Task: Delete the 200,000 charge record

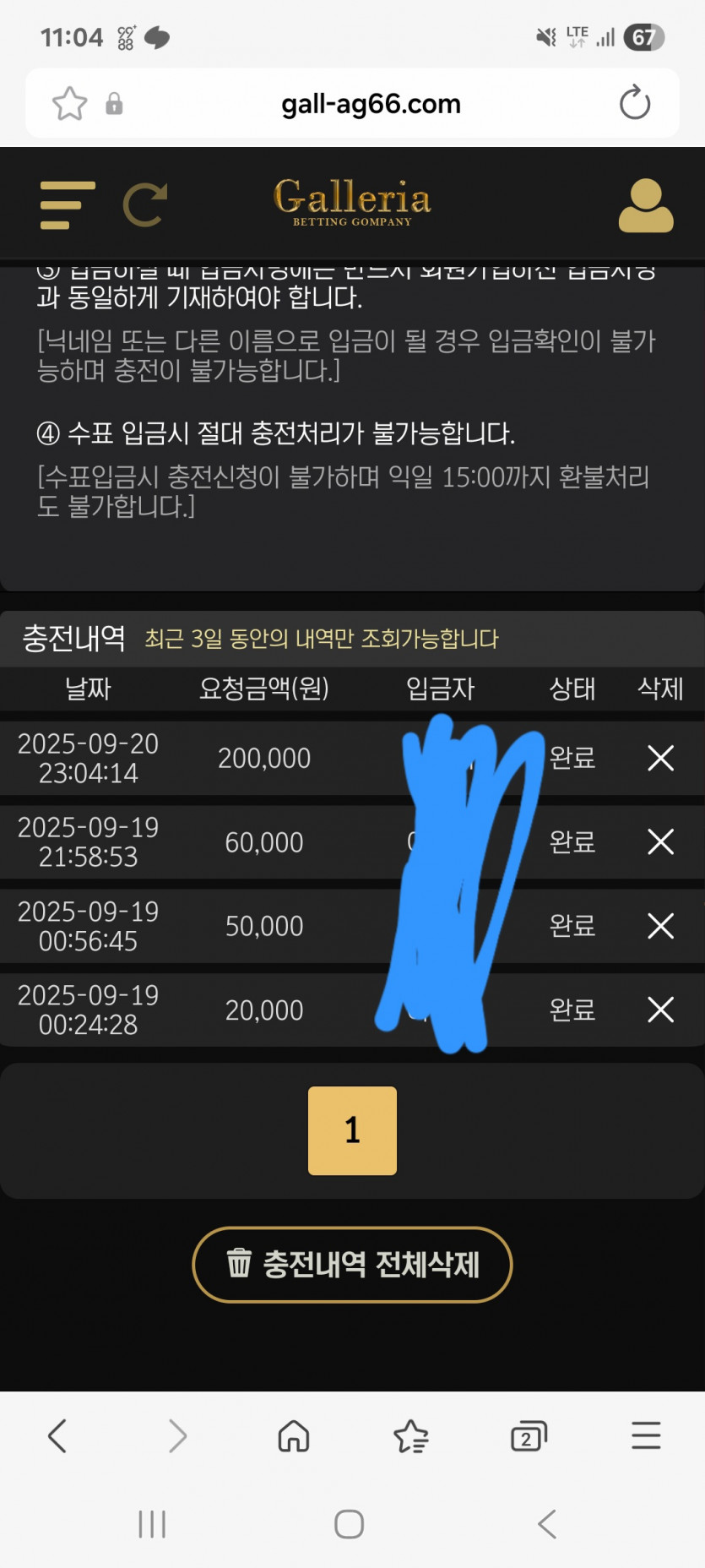Action: tap(660, 758)
